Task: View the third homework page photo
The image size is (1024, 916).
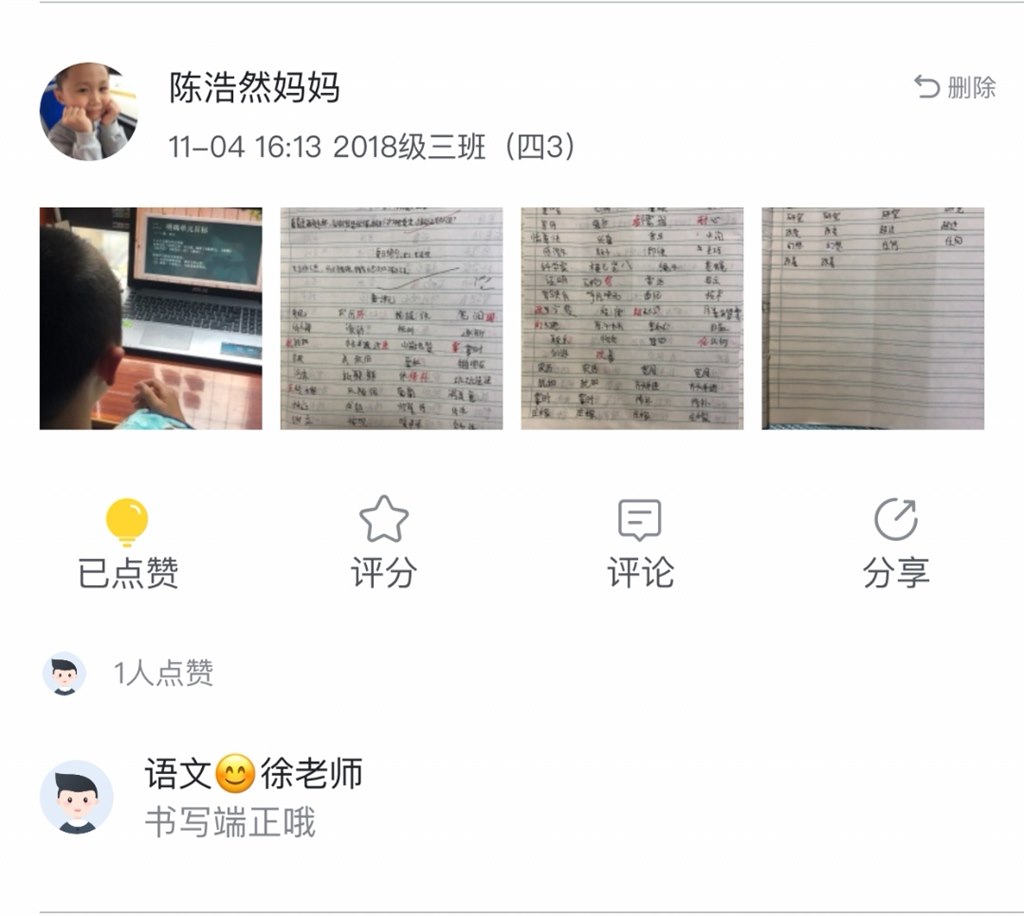Action: coord(632,318)
